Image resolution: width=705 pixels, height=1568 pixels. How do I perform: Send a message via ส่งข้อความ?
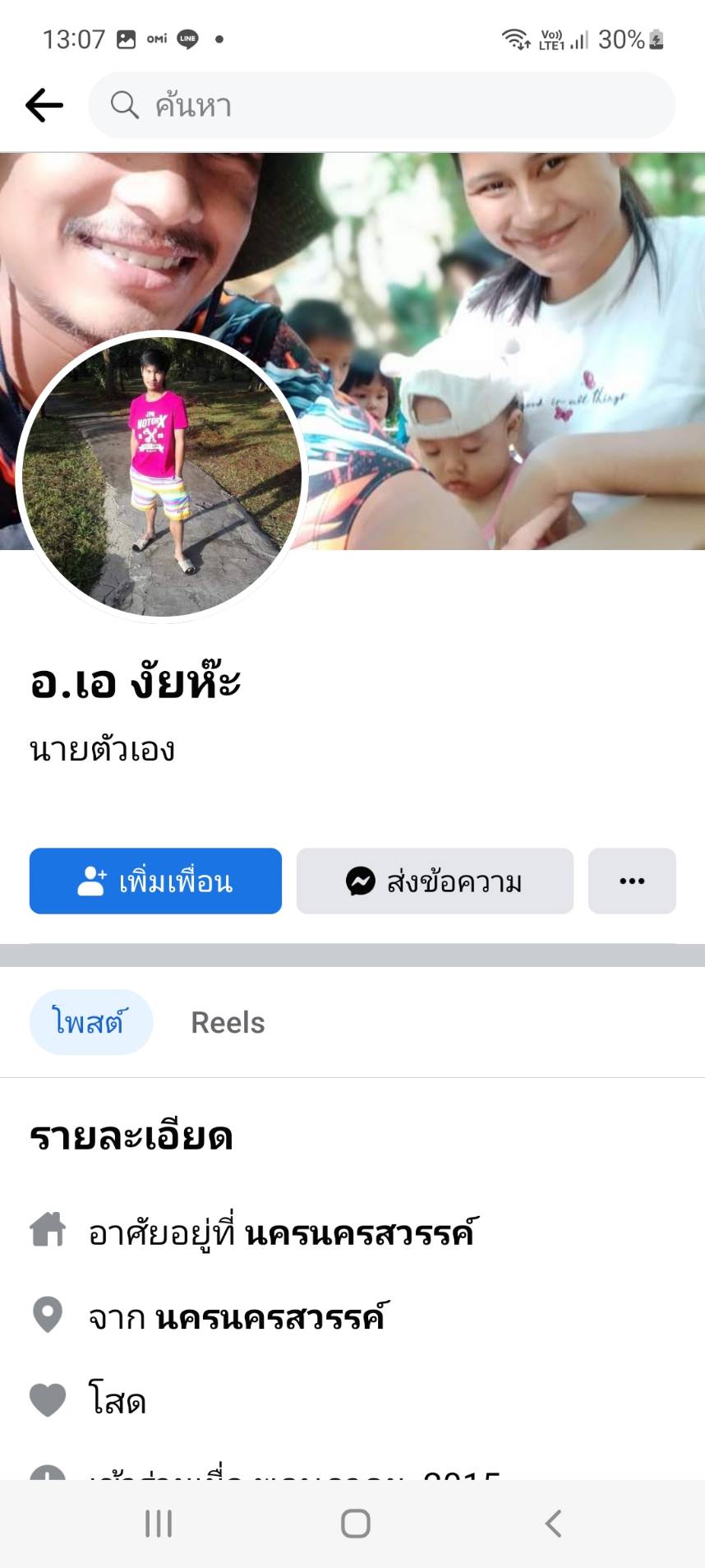pos(435,881)
